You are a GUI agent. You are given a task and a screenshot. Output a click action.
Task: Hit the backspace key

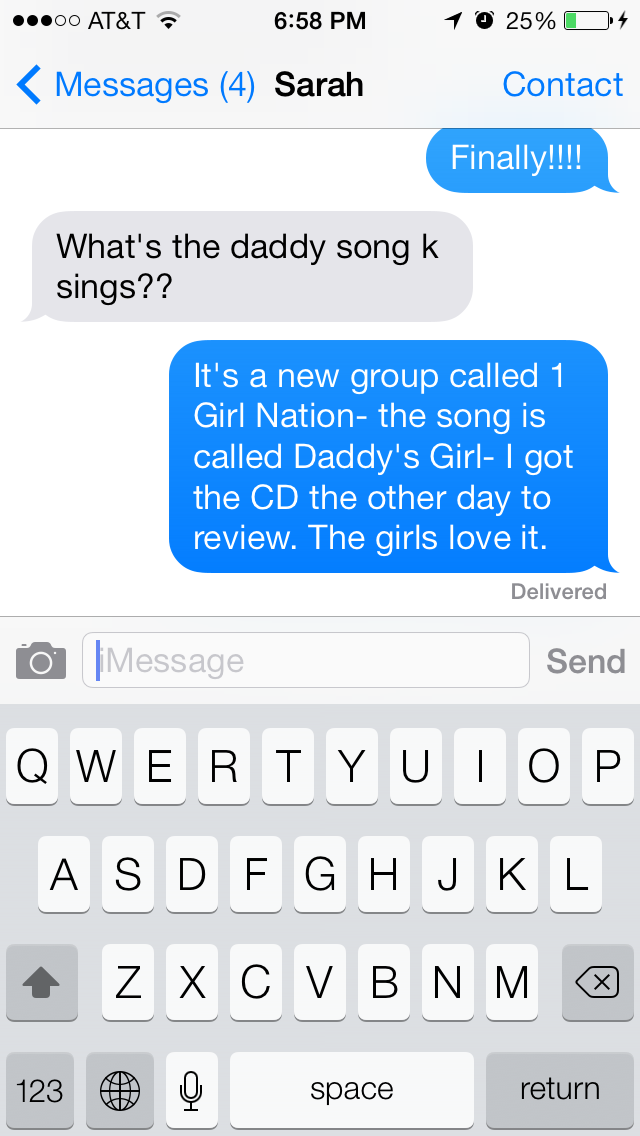pos(597,983)
